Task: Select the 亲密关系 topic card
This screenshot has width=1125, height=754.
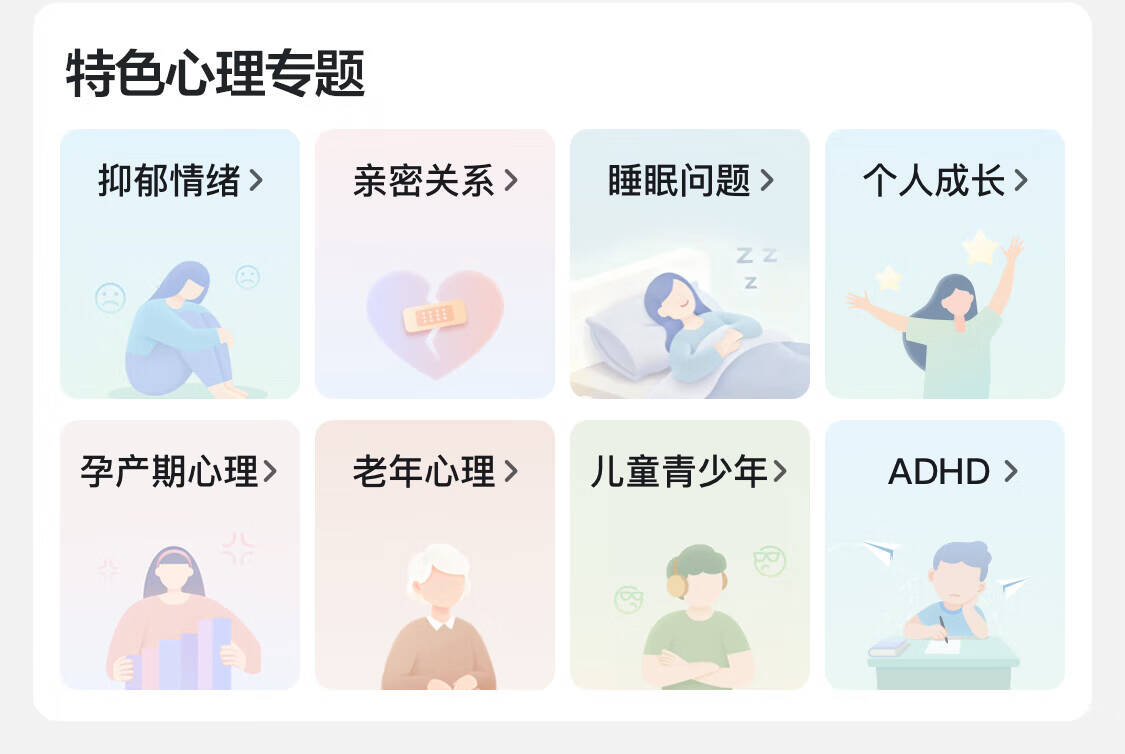Action: click(x=435, y=264)
